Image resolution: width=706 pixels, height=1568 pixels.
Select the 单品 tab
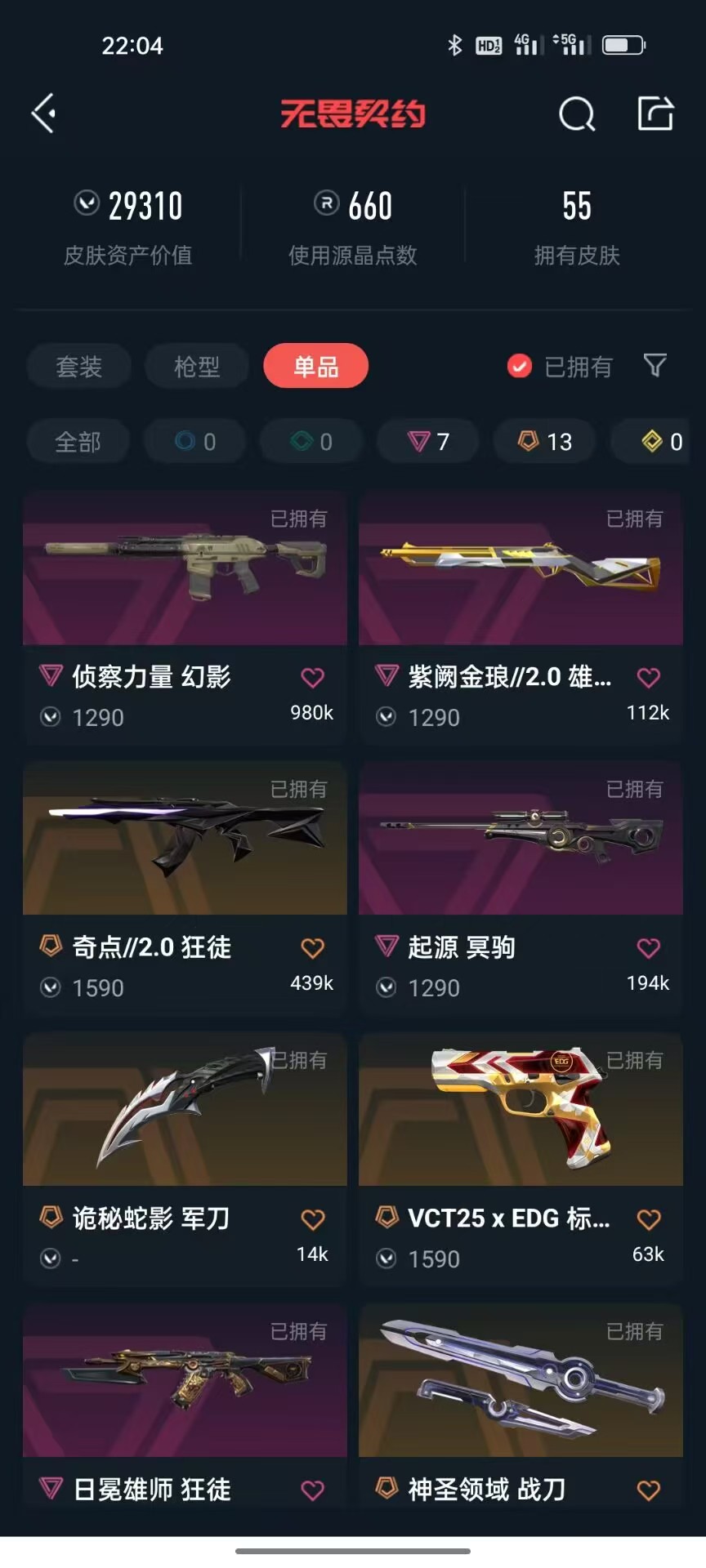pyautogui.click(x=315, y=366)
